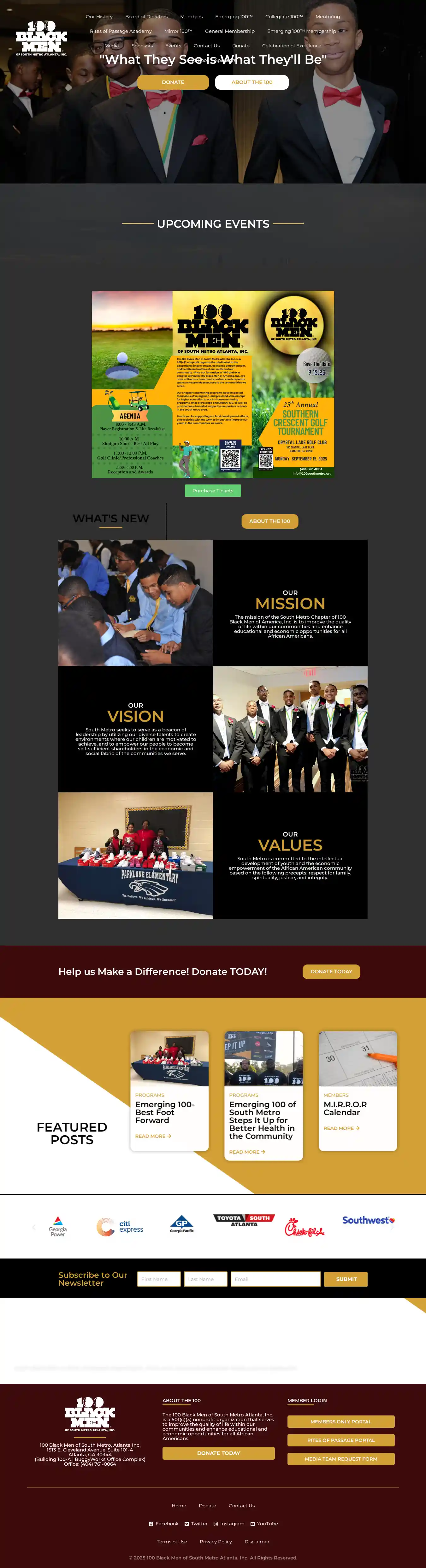Open the Board of Directors page
Viewport: 426px width, 1568px height.
pyautogui.click(x=146, y=16)
